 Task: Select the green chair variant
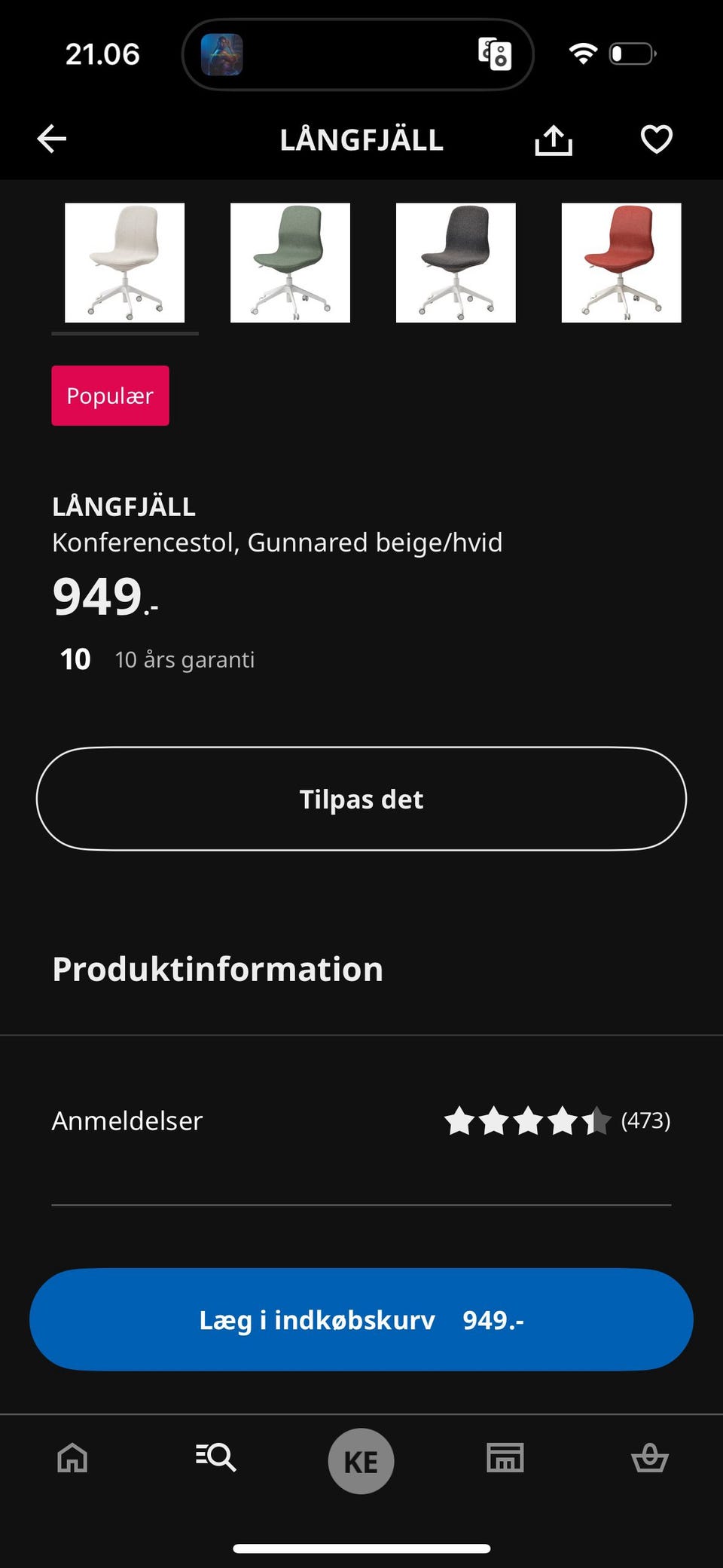pos(291,262)
